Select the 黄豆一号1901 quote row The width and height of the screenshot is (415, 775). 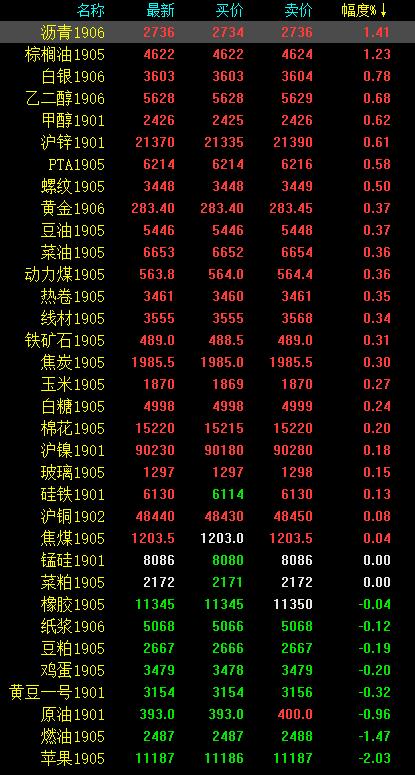point(208,692)
